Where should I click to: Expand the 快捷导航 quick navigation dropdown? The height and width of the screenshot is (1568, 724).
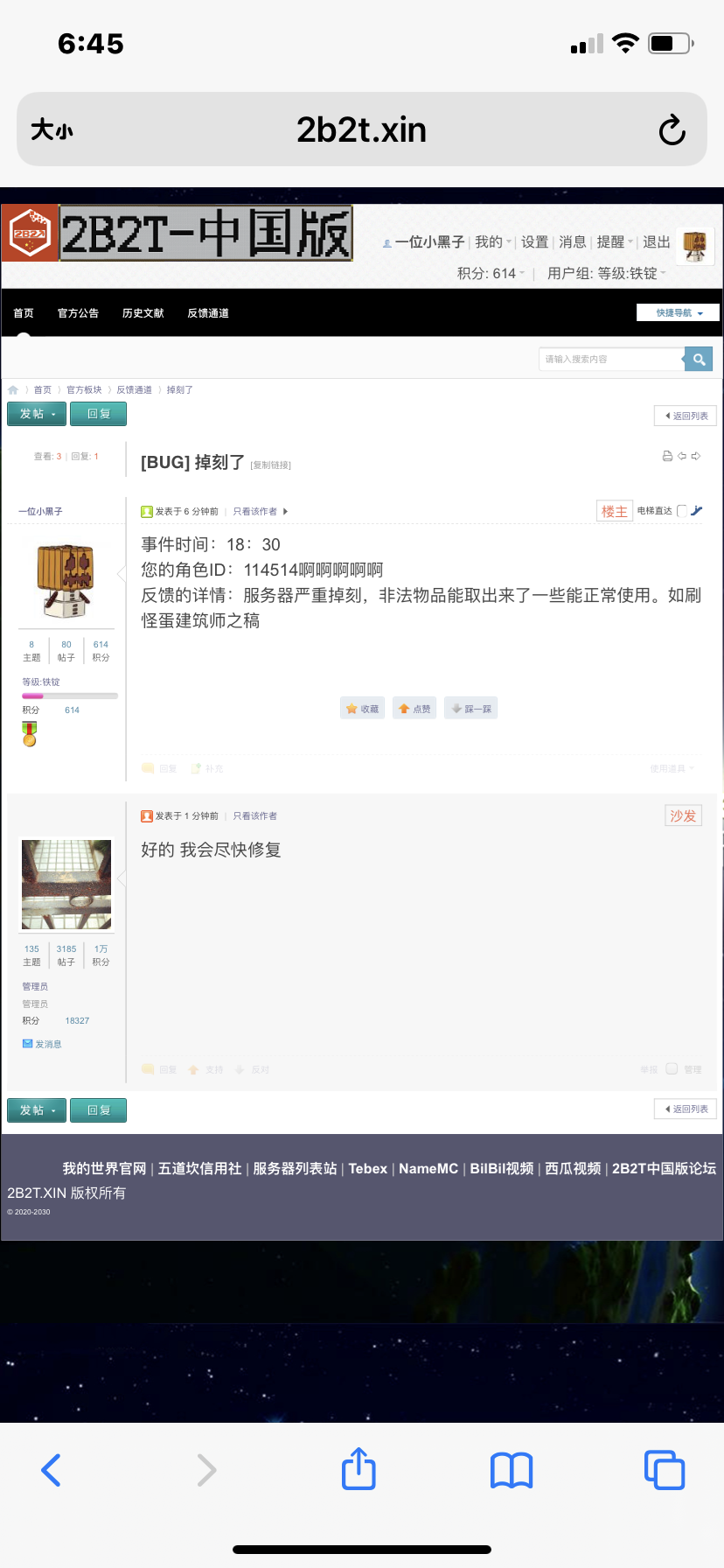(x=678, y=312)
